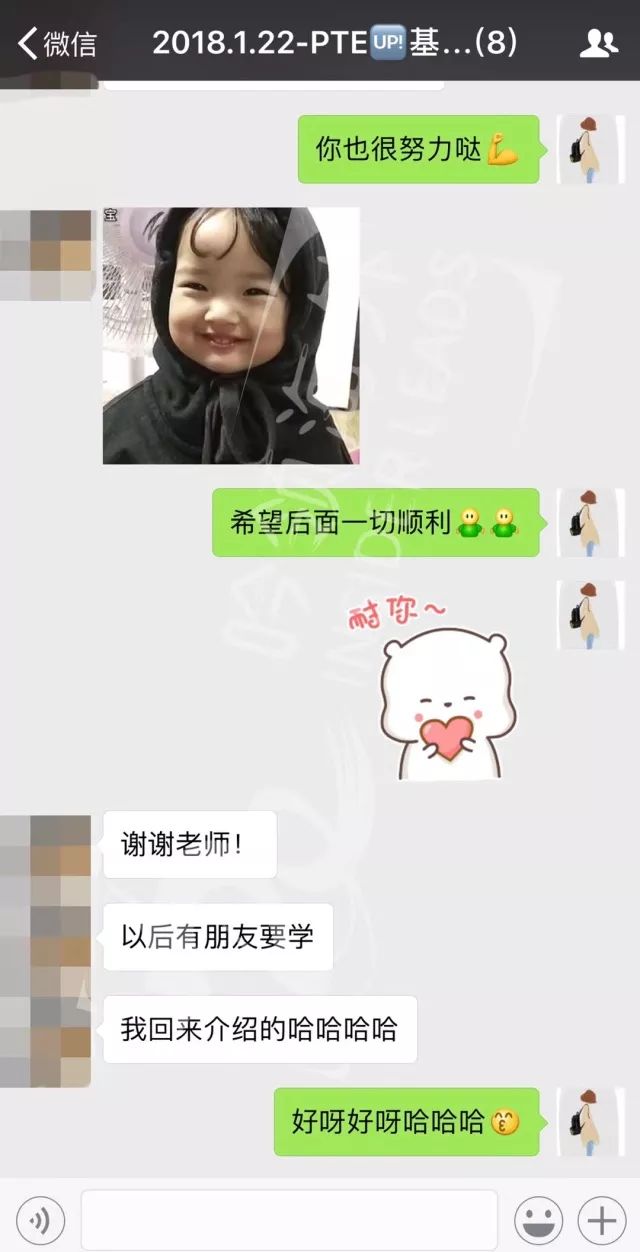Switch to voice message input
Image resolution: width=640 pixels, height=1252 pixels.
tap(41, 1220)
